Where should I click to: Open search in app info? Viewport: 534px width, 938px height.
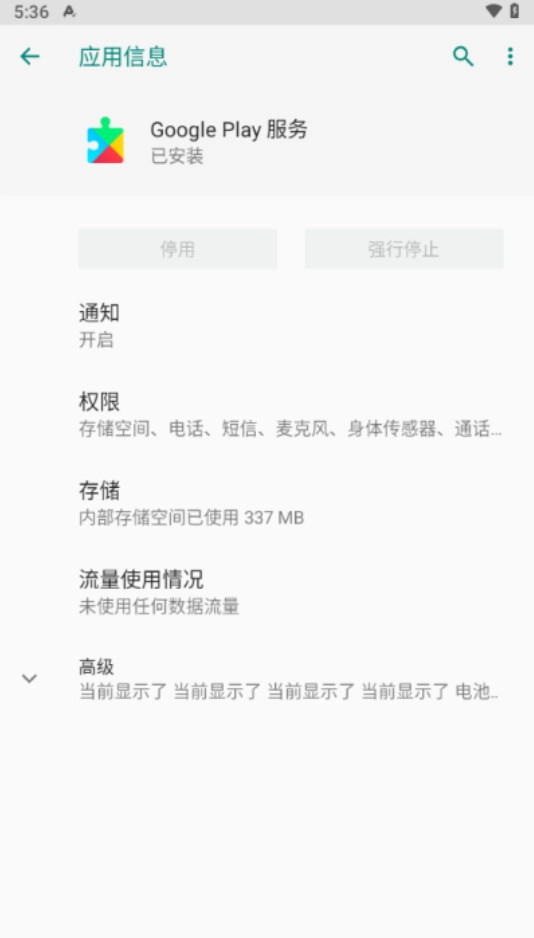tap(463, 56)
